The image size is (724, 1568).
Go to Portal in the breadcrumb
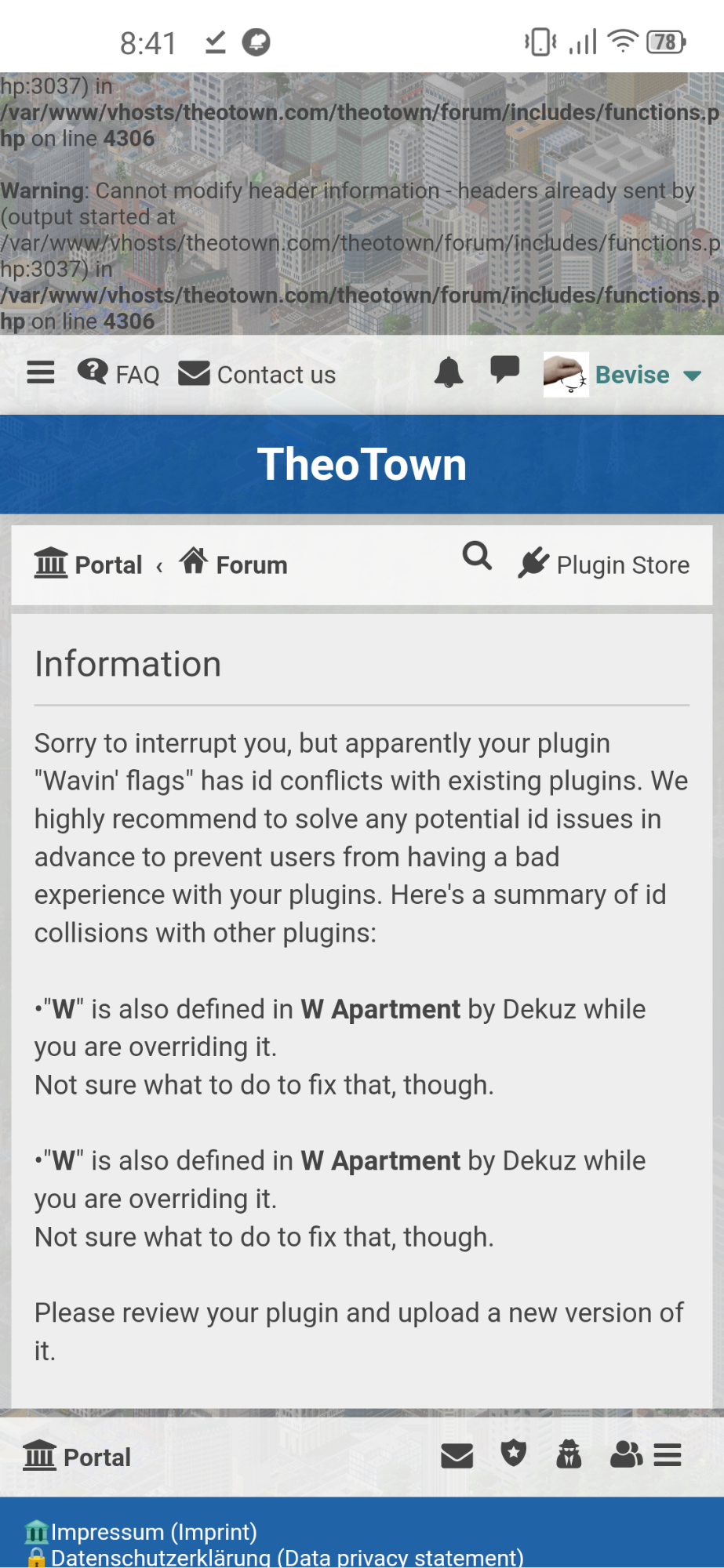coord(89,564)
